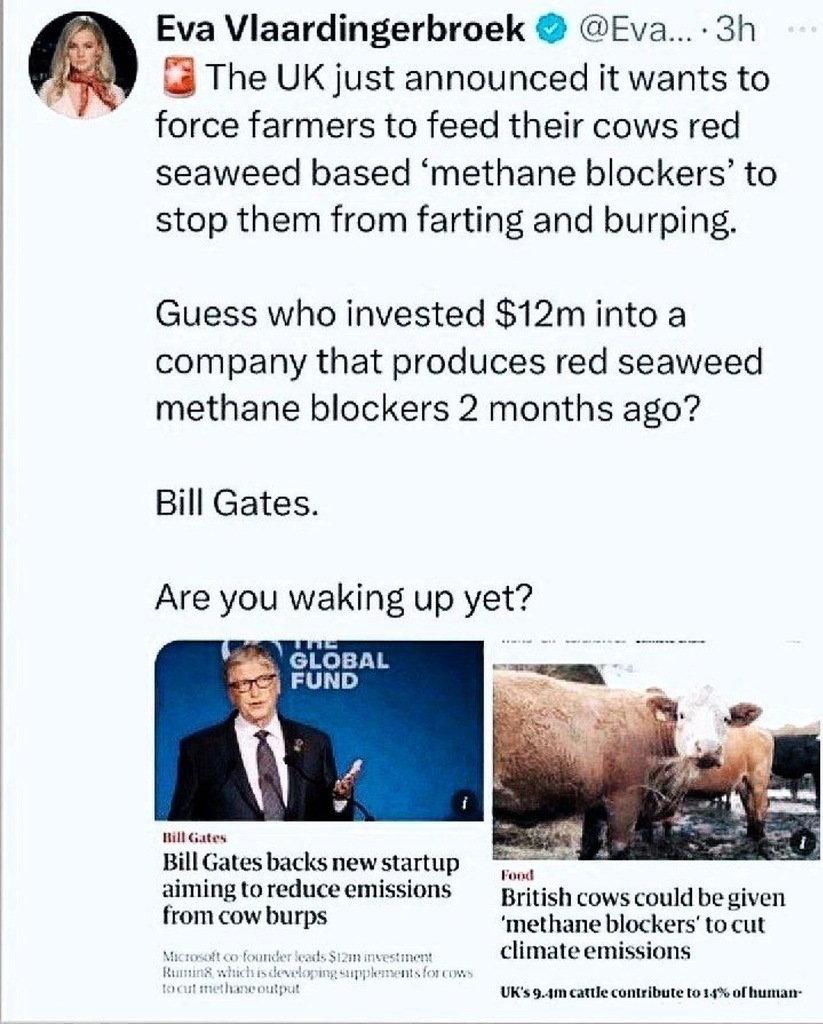Open Eva Vlaardingerbroek's profile picture

click(82, 66)
